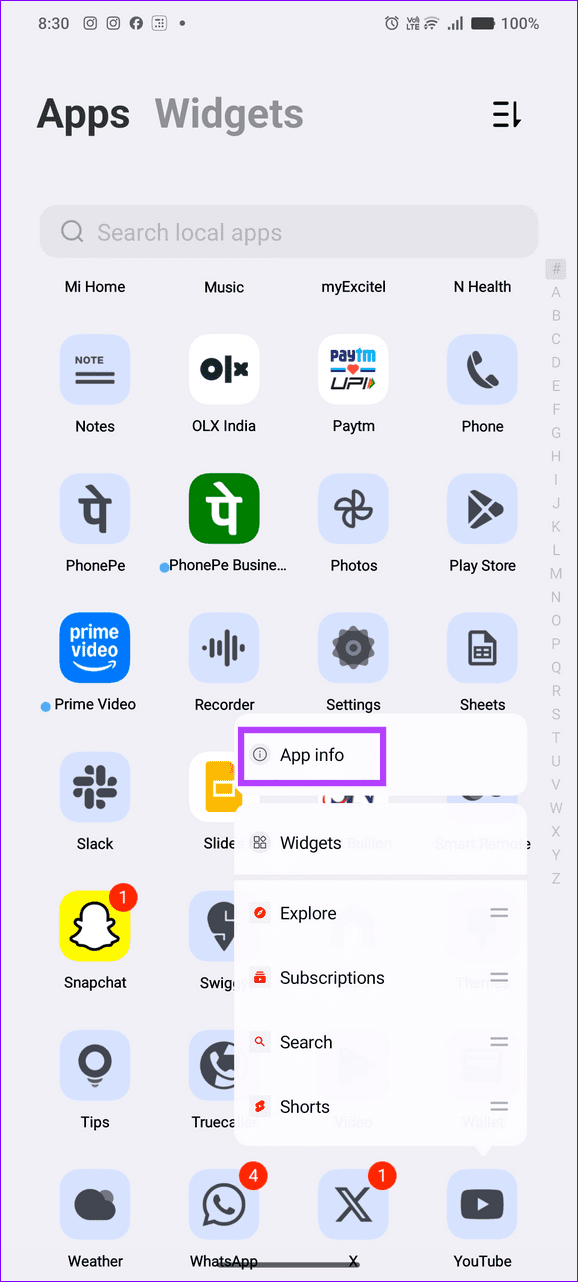
Task: Tap the Search local apps field
Action: click(x=289, y=232)
